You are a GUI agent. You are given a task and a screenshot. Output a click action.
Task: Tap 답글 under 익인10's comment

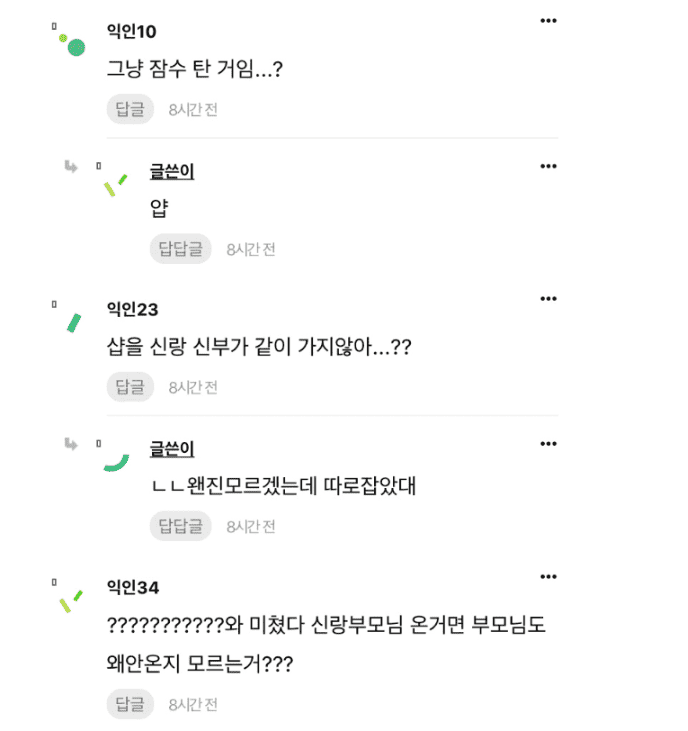[x=130, y=109]
